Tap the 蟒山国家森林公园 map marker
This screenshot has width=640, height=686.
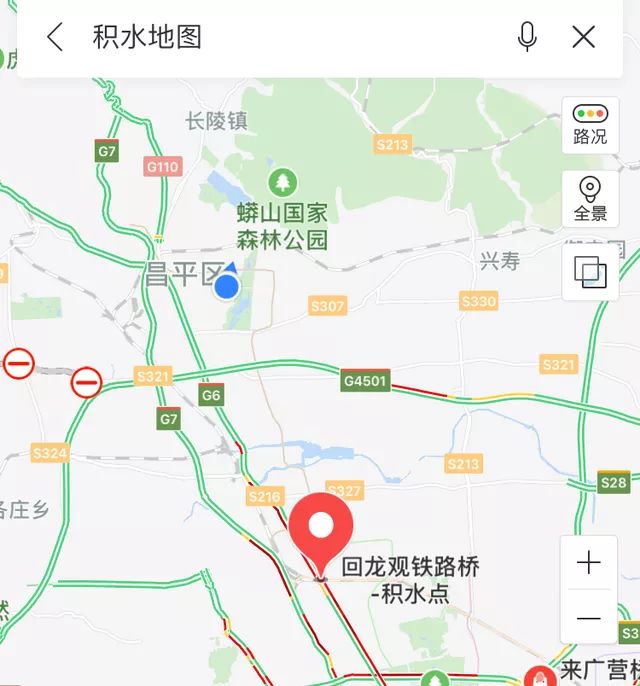[x=285, y=182]
